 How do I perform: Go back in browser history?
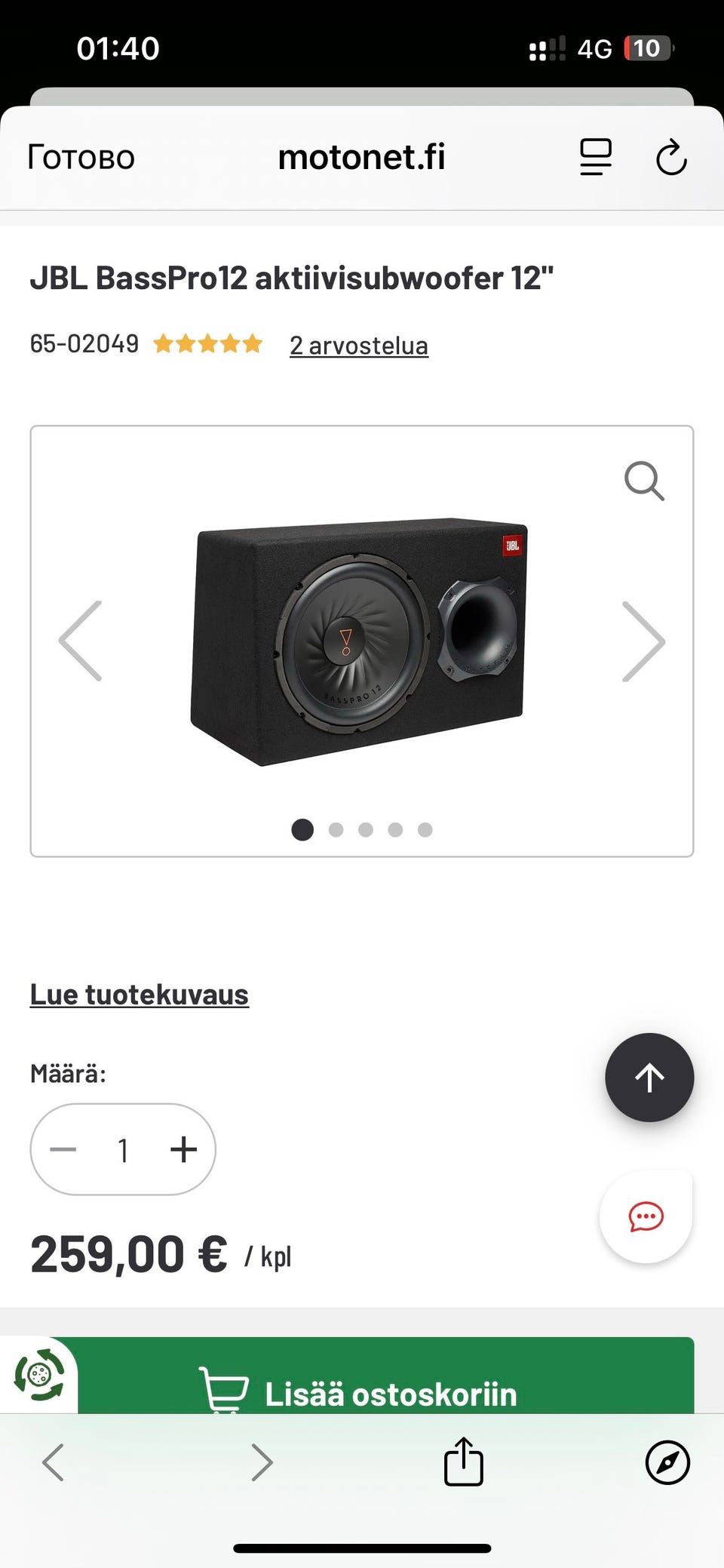53,1462
